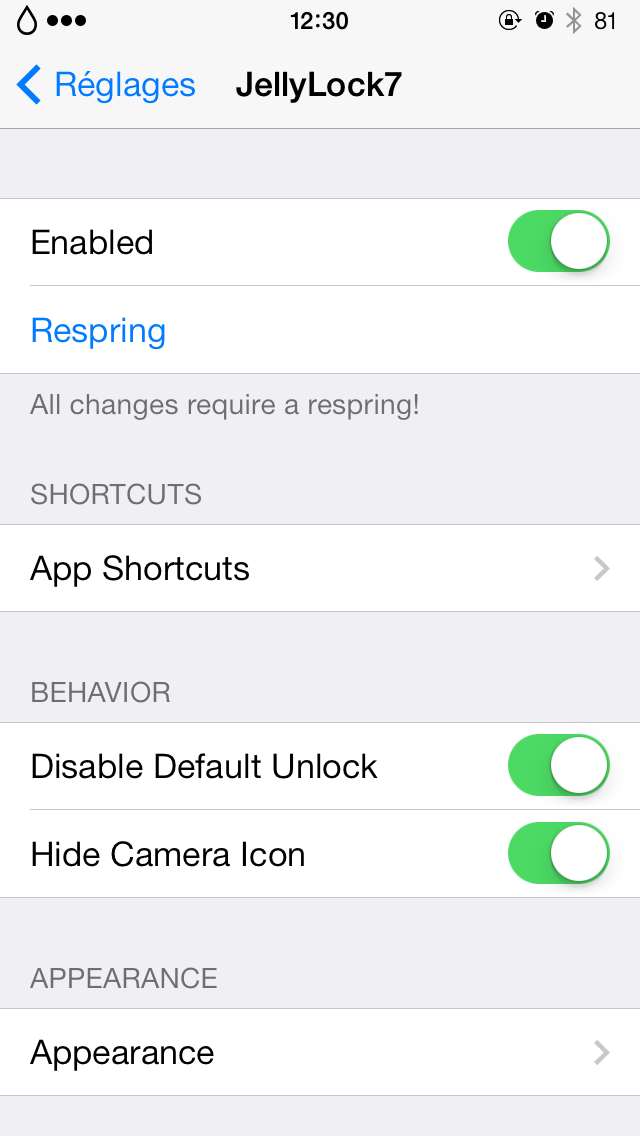Open App Shortcuts settings
Viewport: 640px width, 1136px height.
[x=320, y=568]
